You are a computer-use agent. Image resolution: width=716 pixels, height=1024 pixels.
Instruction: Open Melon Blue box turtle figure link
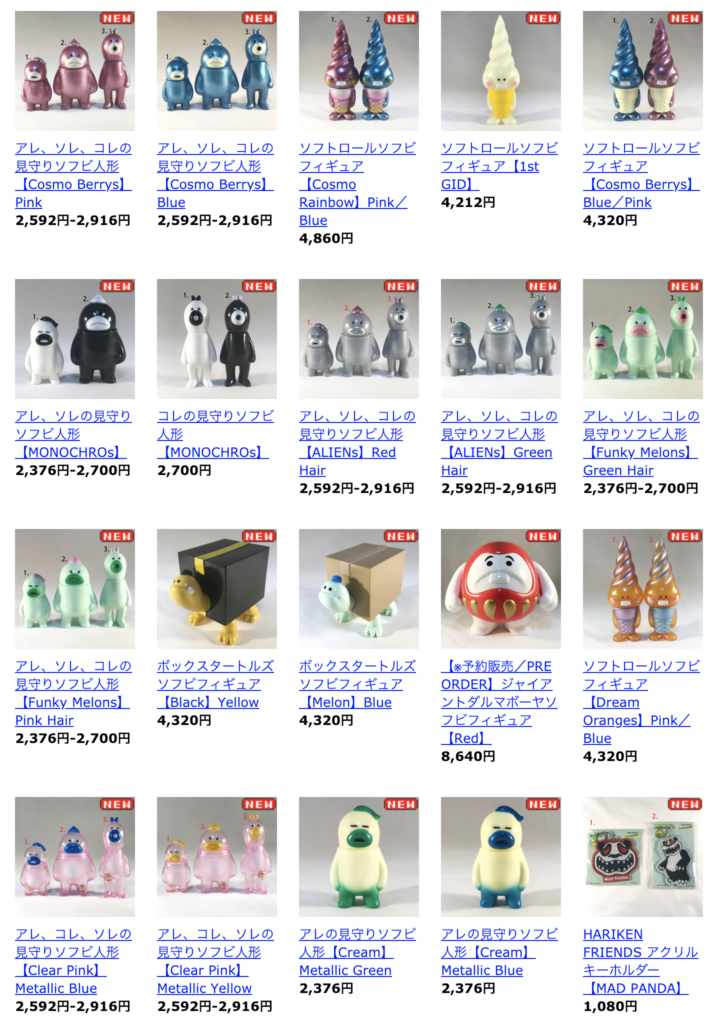357,684
